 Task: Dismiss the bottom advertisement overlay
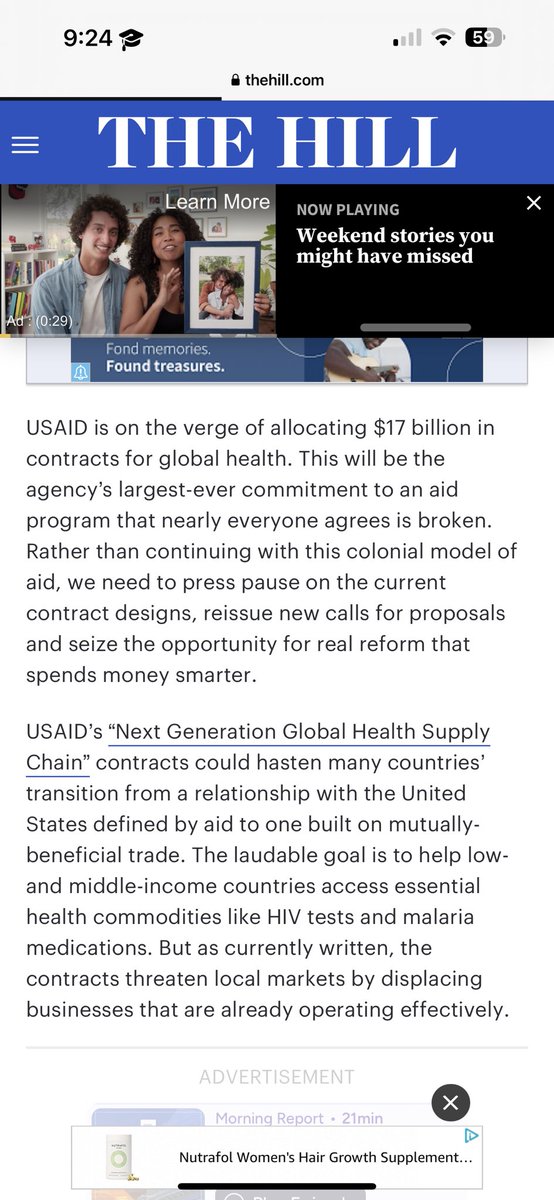tap(451, 1103)
